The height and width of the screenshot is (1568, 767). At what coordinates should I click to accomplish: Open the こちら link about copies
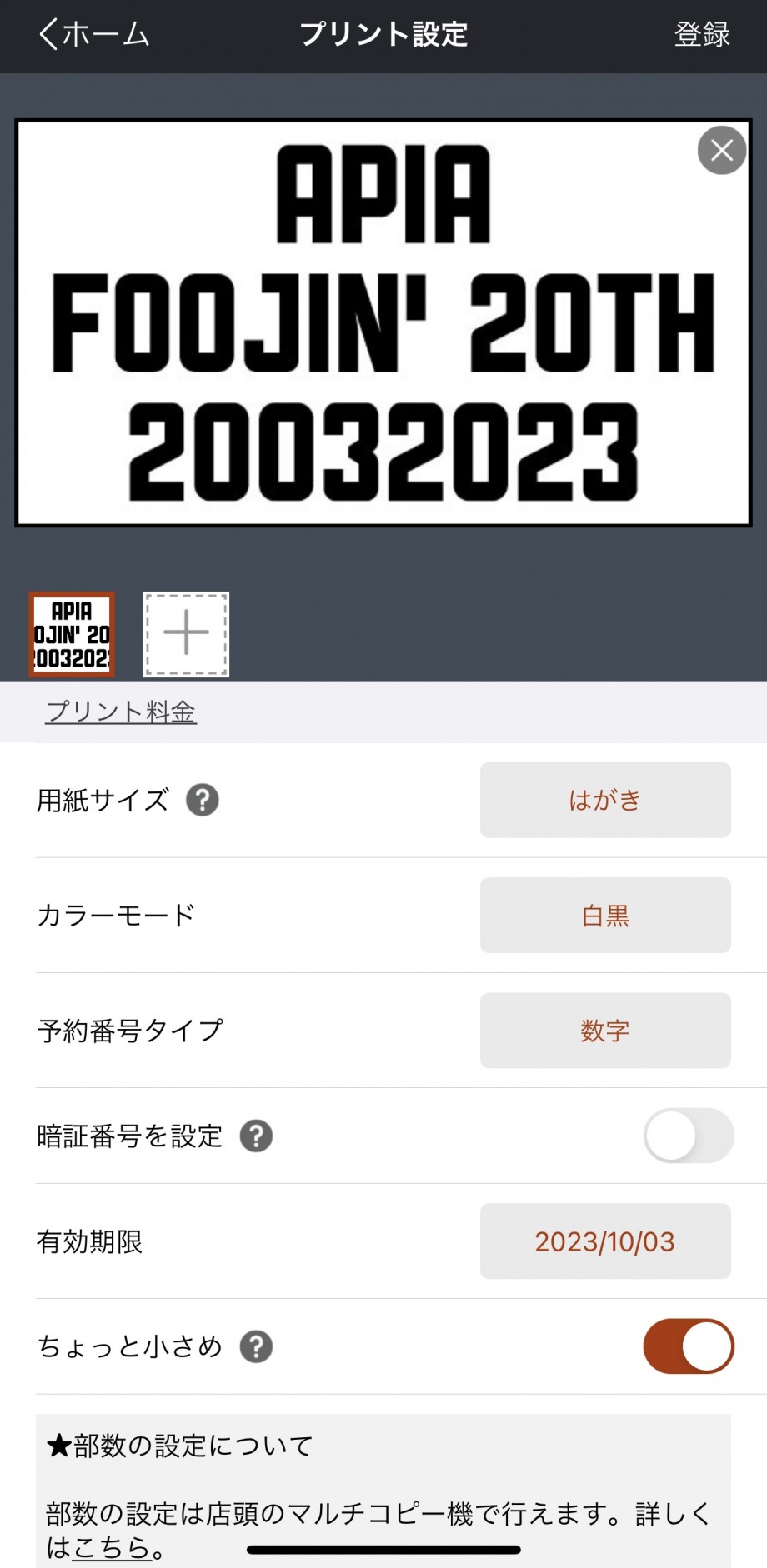coord(112,1547)
